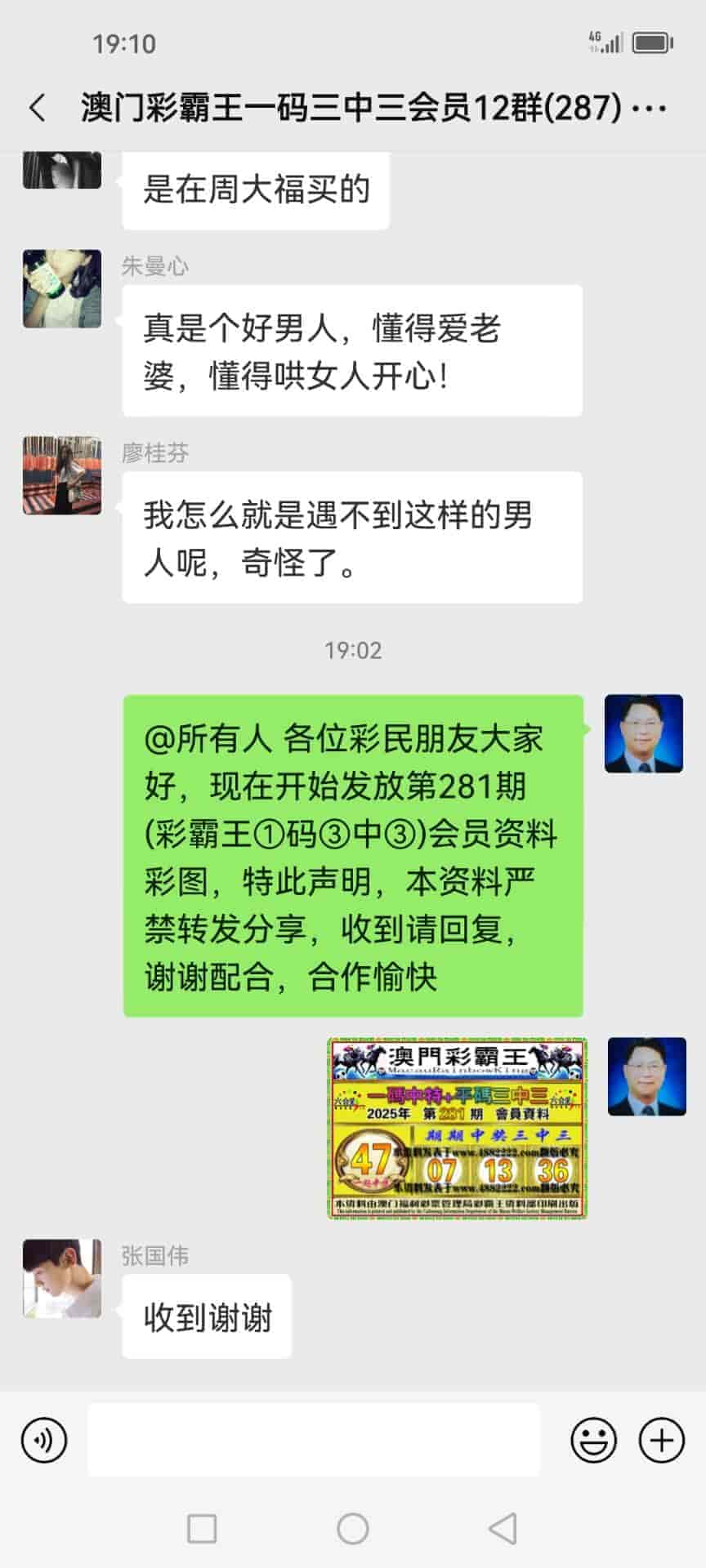The height and width of the screenshot is (1568, 706).
Task: Open 张国伟's profile avatar
Action: pyautogui.click(x=62, y=1278)
